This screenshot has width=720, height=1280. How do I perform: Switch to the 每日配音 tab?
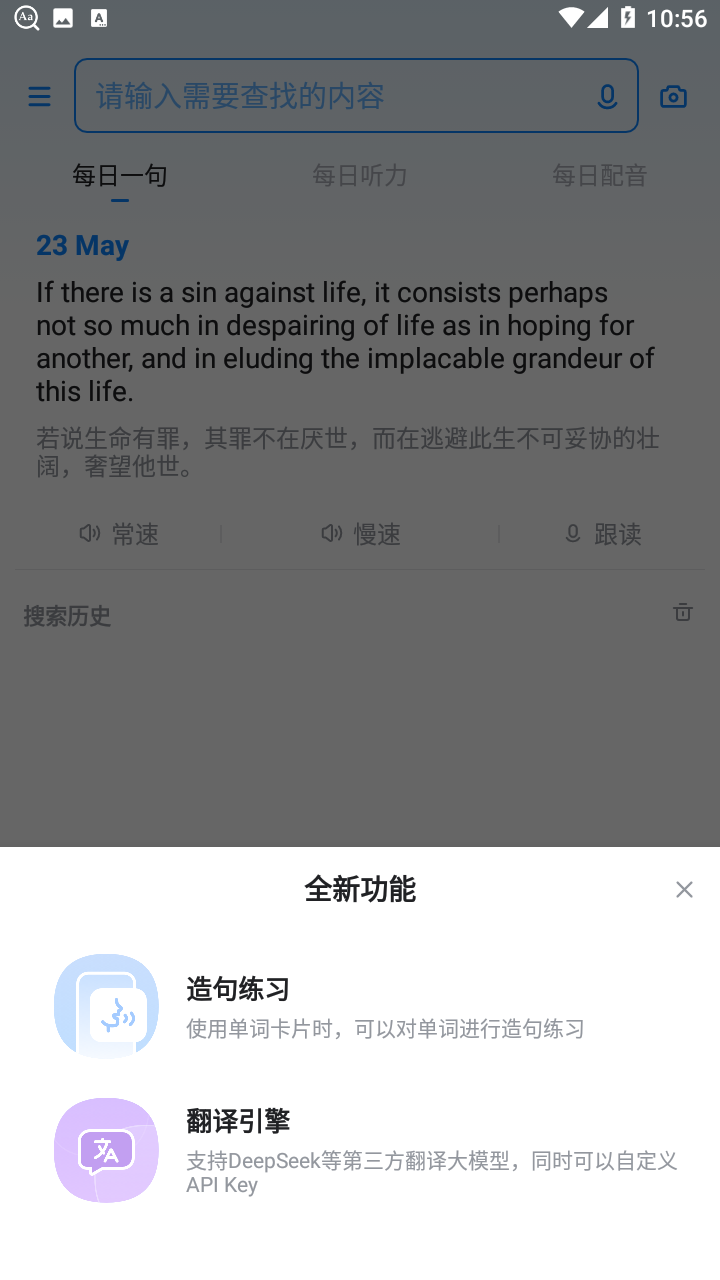pos(599,176)
